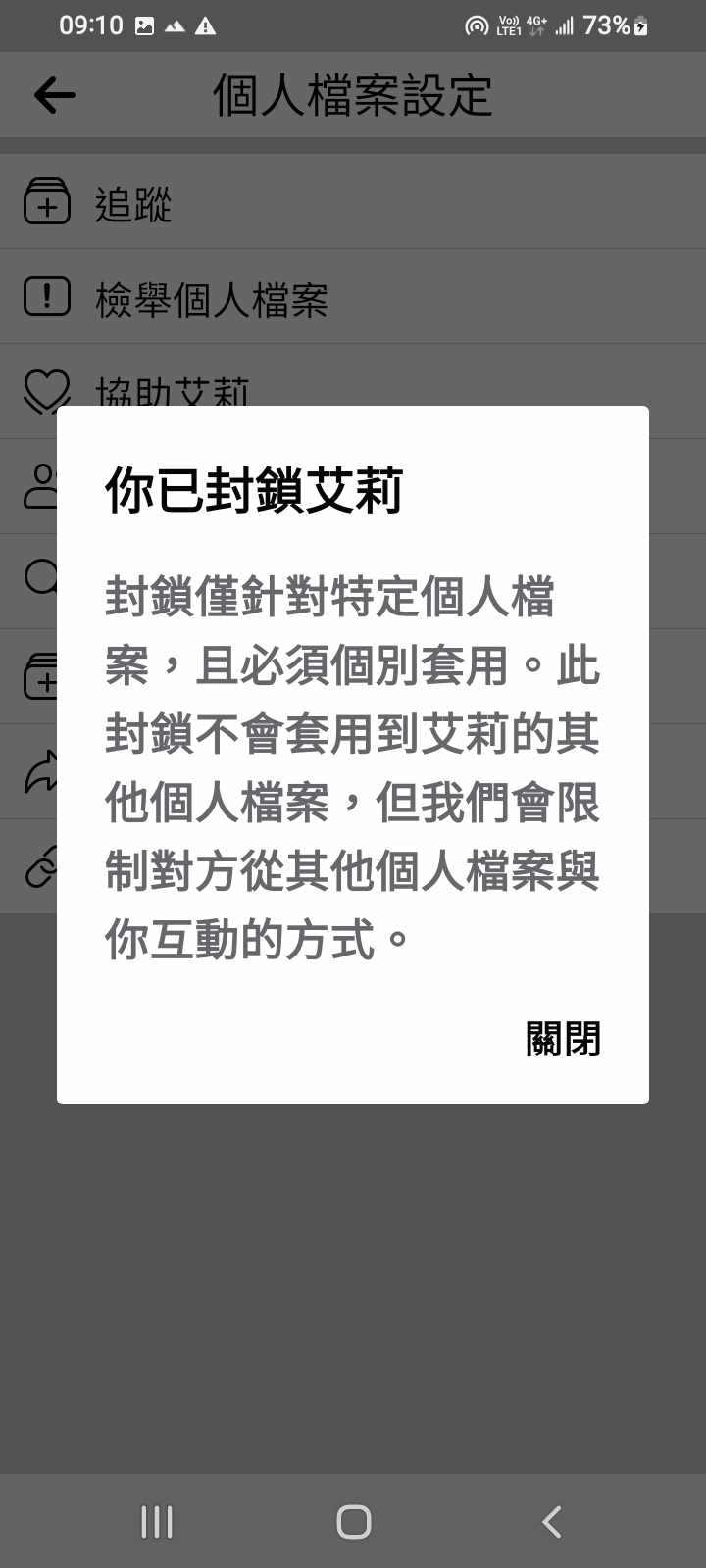Dismiss the dialog with 關閉

[x=563, y=1039]
